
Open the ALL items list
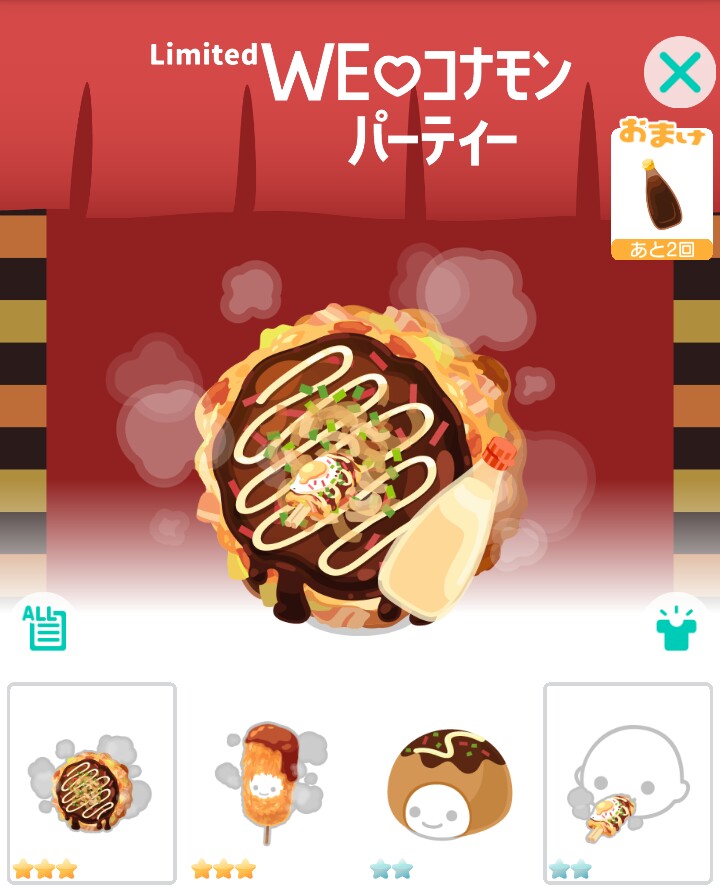click(44, 627)
